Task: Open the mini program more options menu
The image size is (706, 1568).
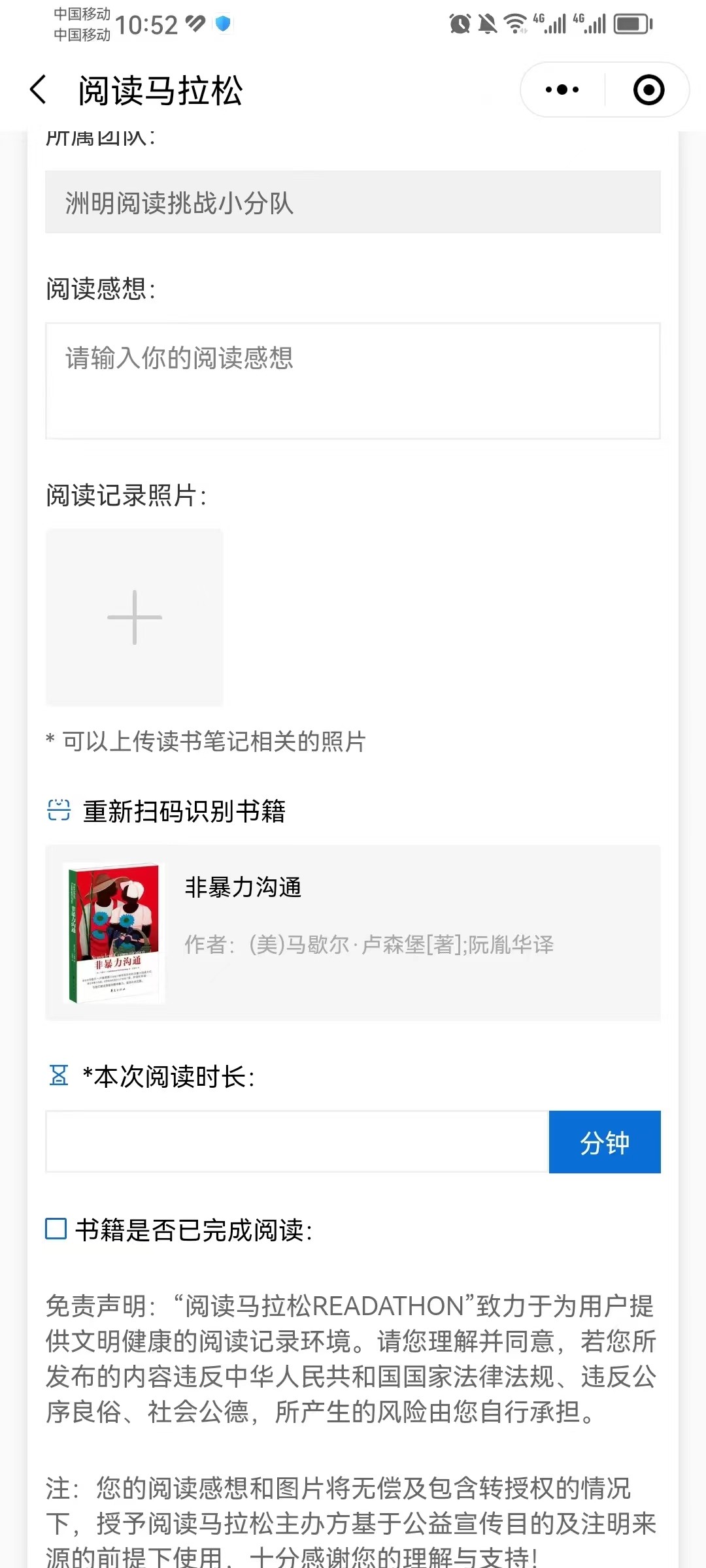Action: pos(562,90)
